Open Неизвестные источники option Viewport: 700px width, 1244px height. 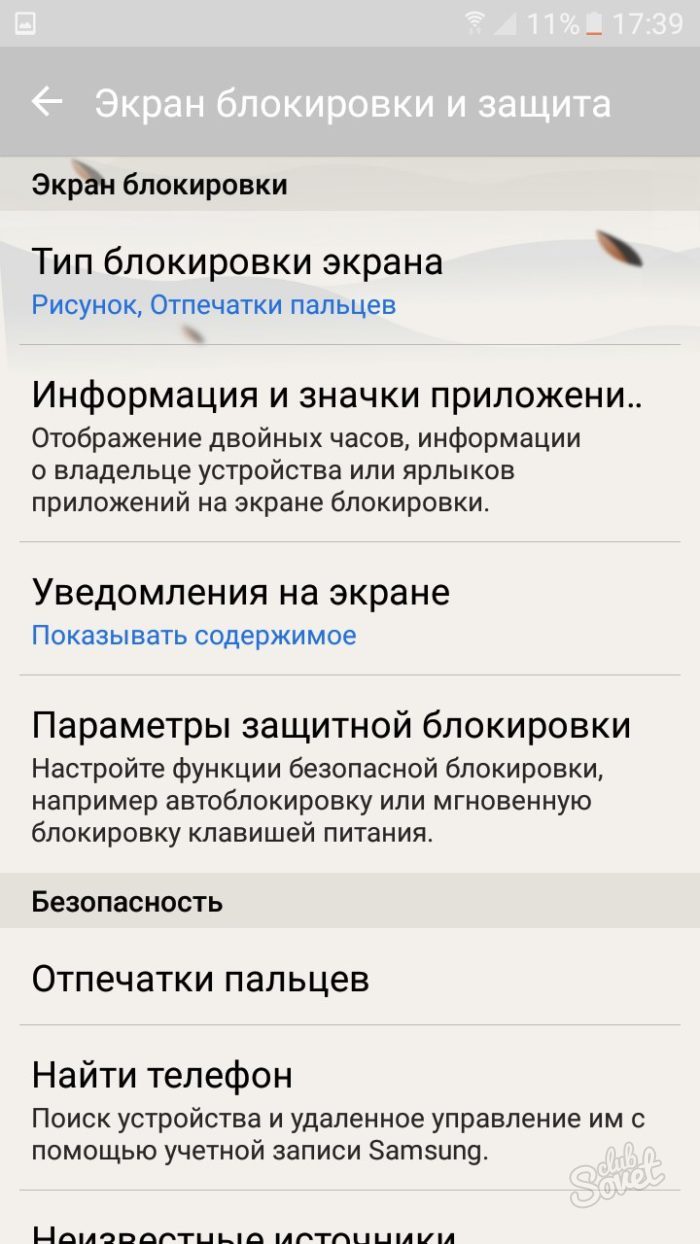tap(350, 1228)
